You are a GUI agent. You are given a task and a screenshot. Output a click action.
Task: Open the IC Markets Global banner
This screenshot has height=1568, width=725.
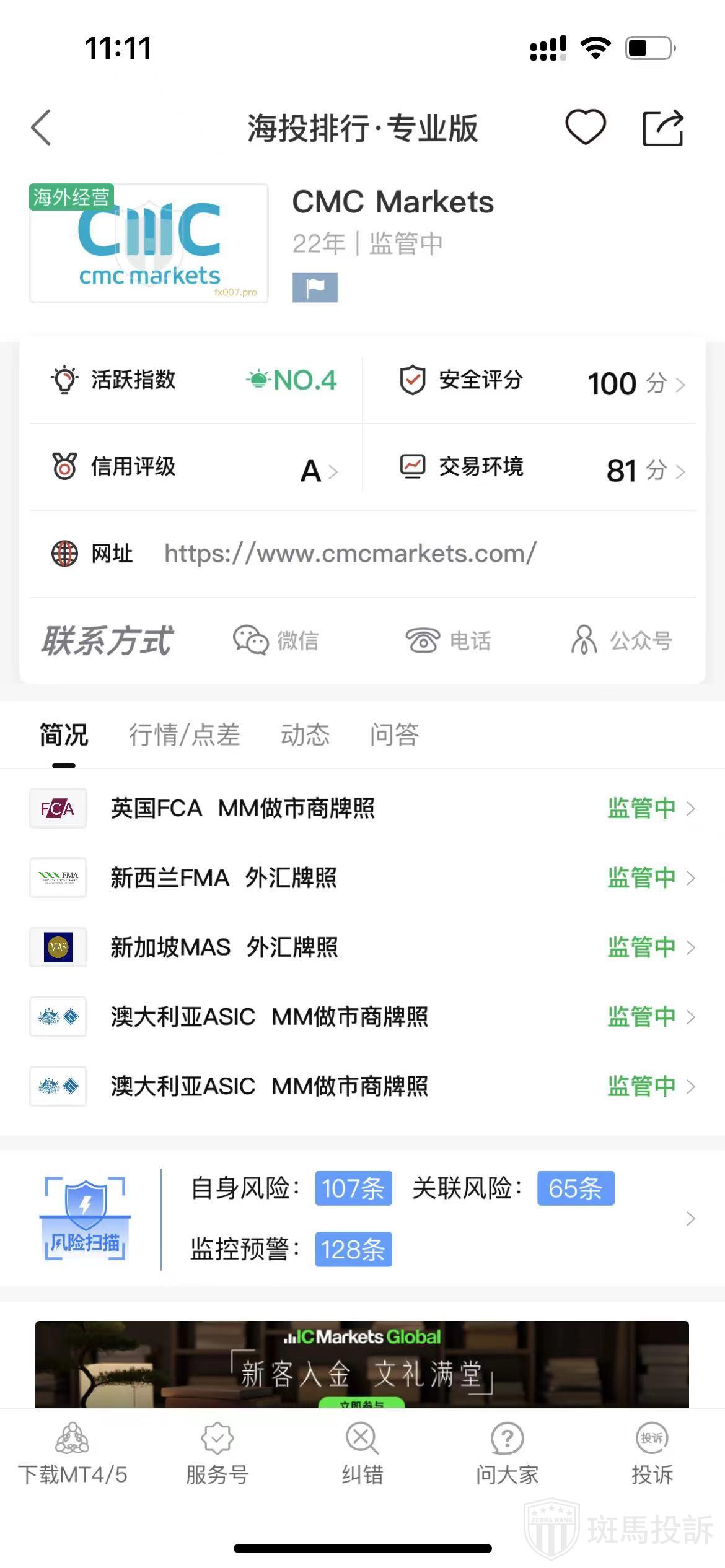point(362,1364)
